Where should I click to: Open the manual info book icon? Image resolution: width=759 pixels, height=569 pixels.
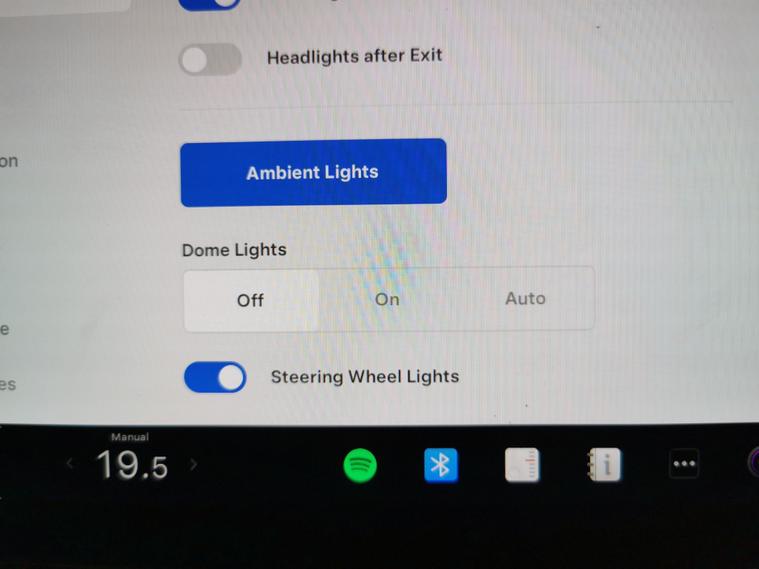point(603,465)
